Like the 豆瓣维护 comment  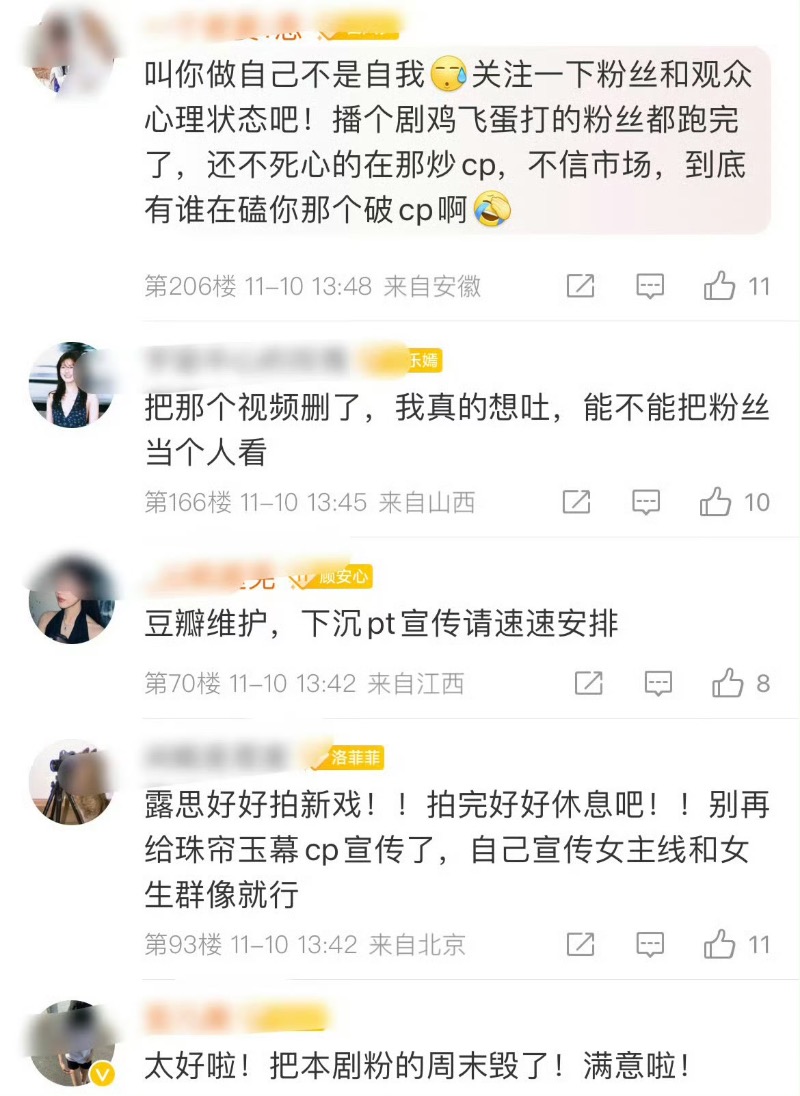727,683
